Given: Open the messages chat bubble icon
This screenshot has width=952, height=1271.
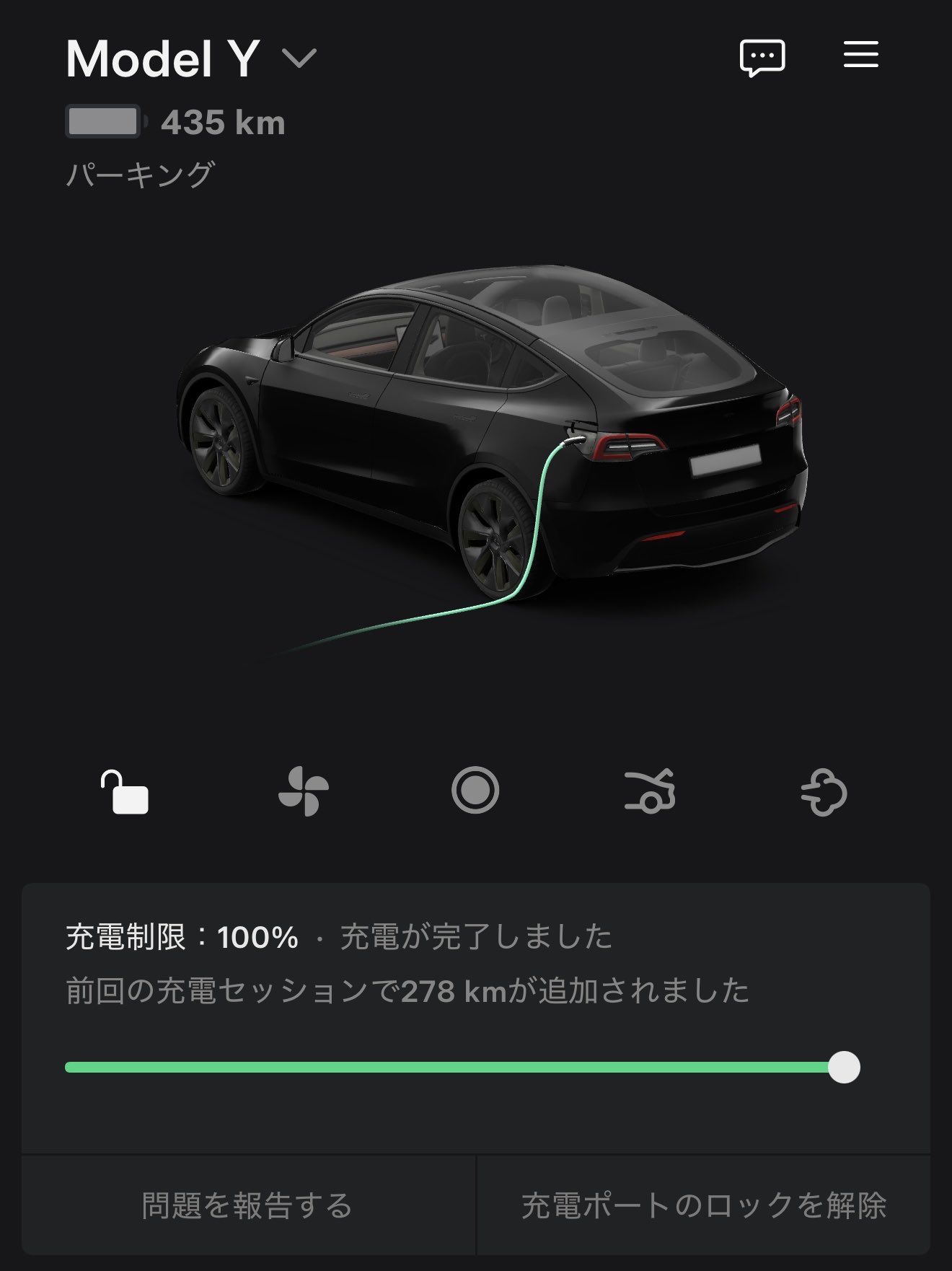Looking at the screenshot, I should click(762, 57).
